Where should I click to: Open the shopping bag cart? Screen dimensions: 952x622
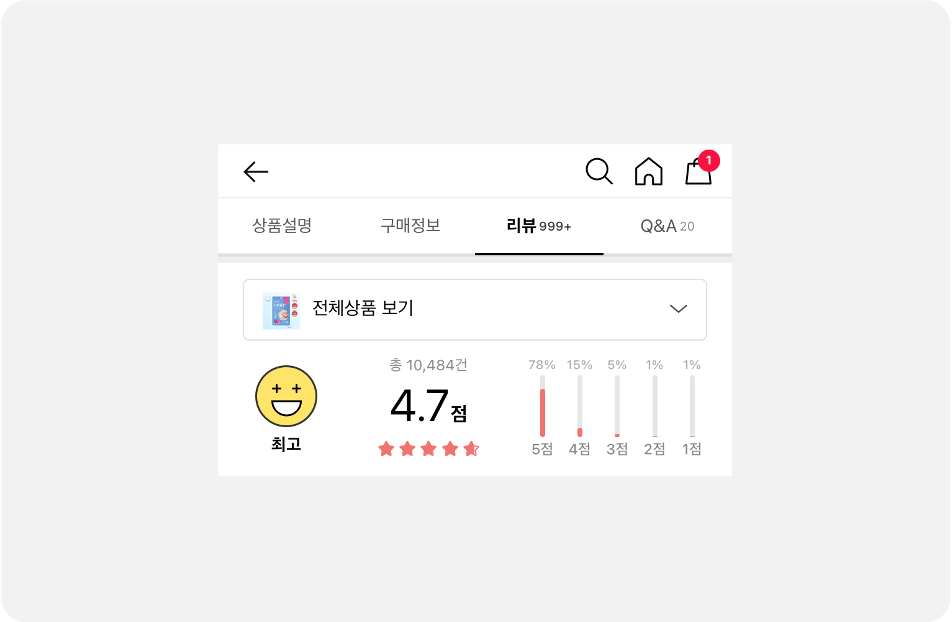tap(700, 168)
